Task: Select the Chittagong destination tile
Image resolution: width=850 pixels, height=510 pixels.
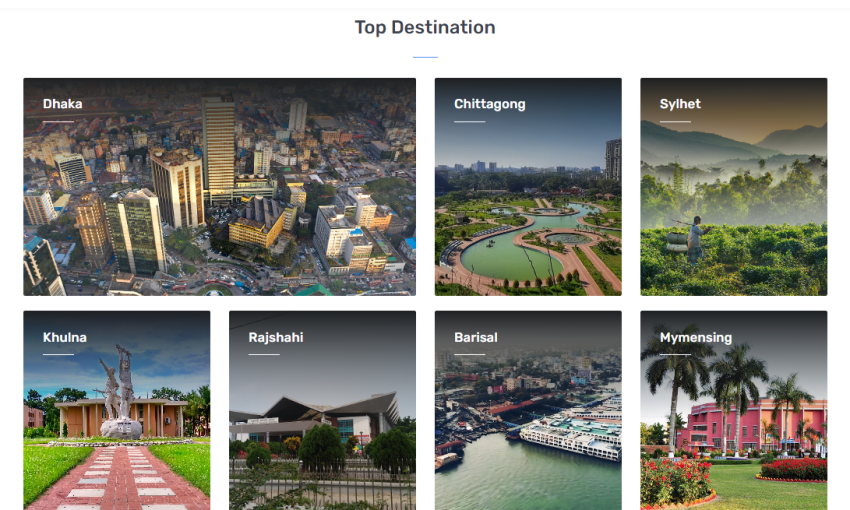Action: point(528,187)
